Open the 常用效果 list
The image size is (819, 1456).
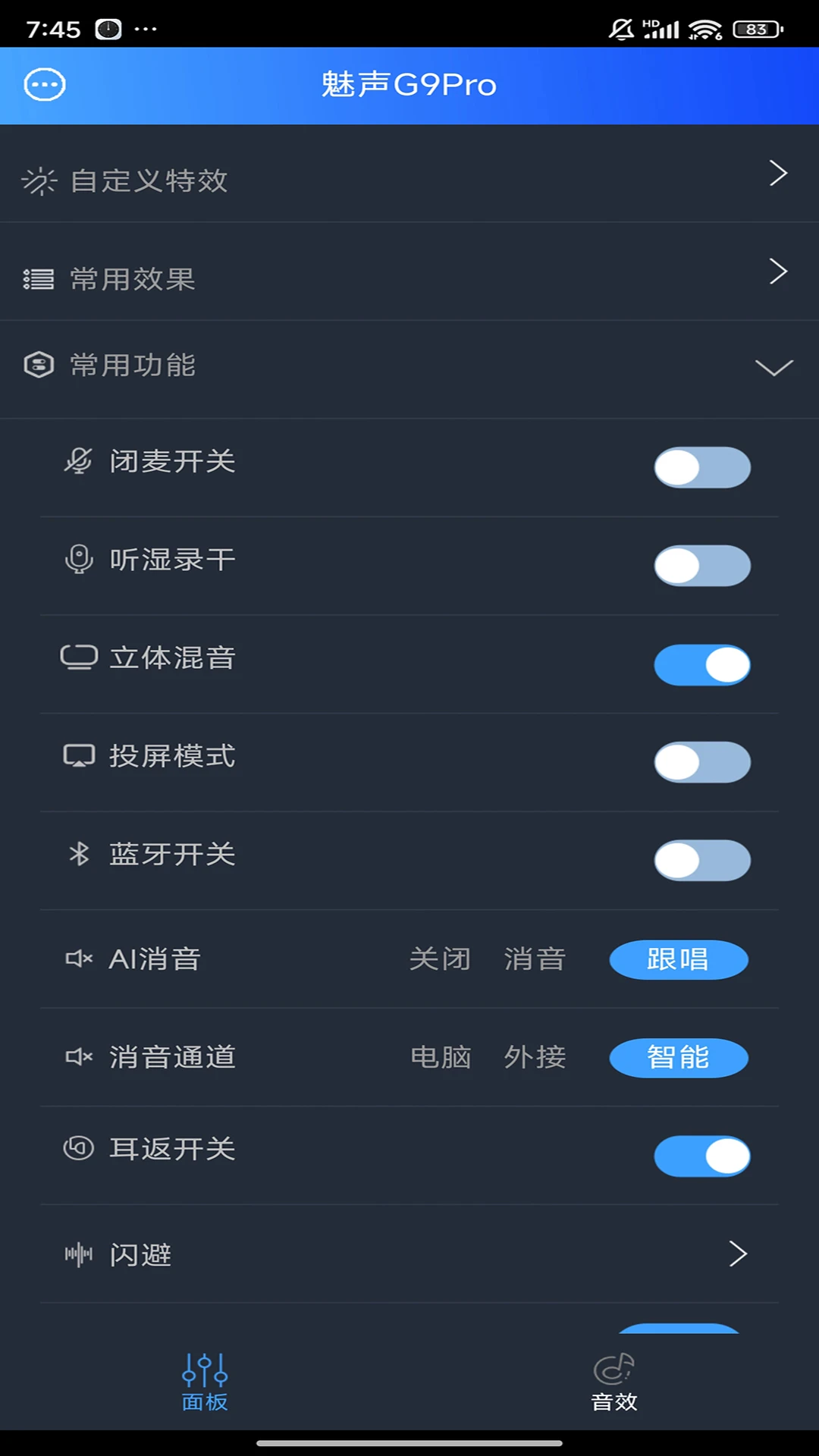409,271
